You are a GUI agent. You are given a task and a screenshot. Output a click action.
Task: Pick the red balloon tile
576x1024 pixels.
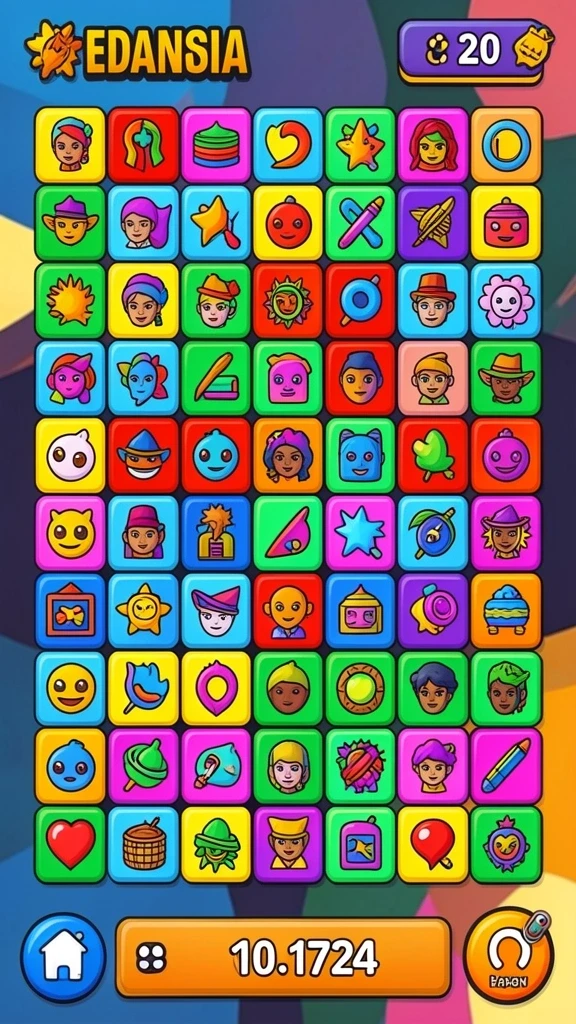tap(433, 844)
